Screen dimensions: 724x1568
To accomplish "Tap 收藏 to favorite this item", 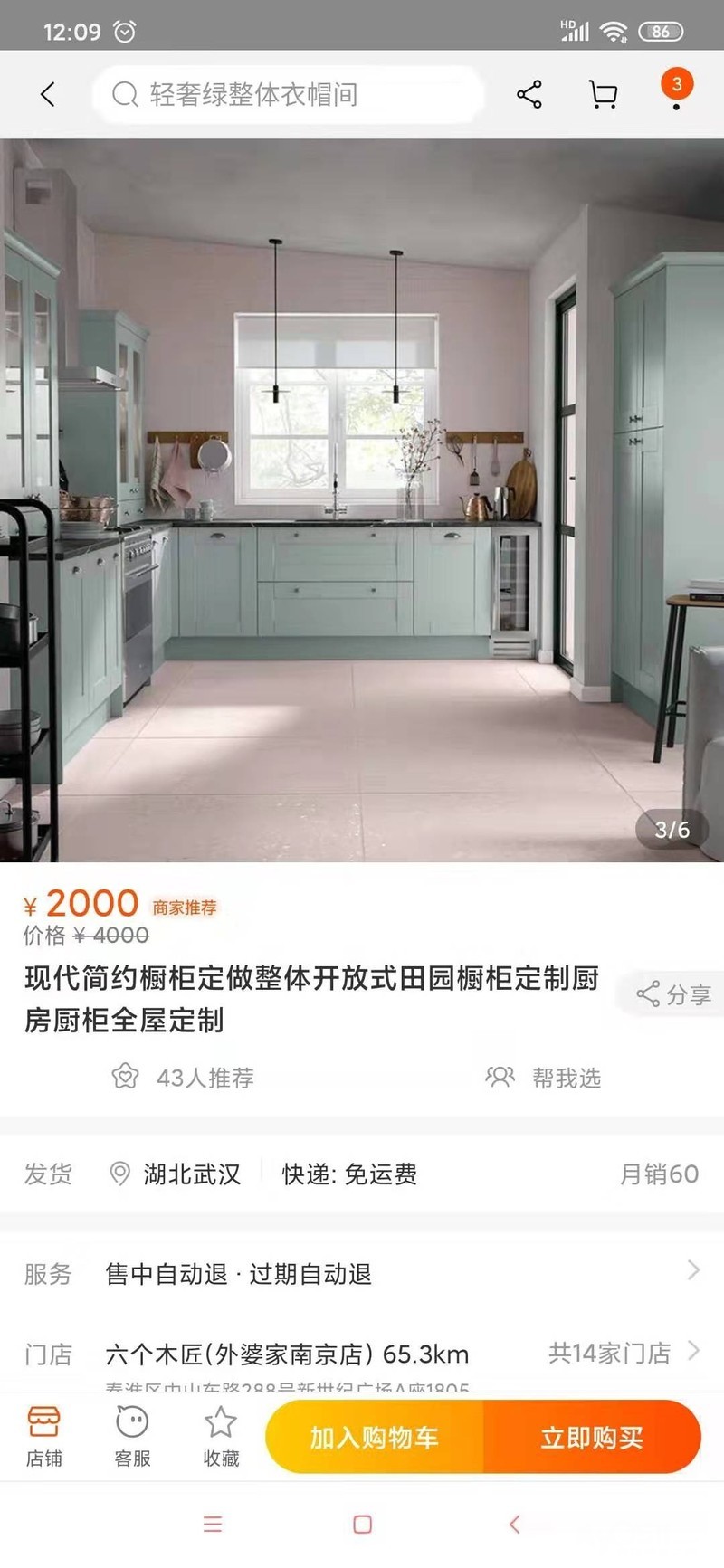I will click(221, 1437).
